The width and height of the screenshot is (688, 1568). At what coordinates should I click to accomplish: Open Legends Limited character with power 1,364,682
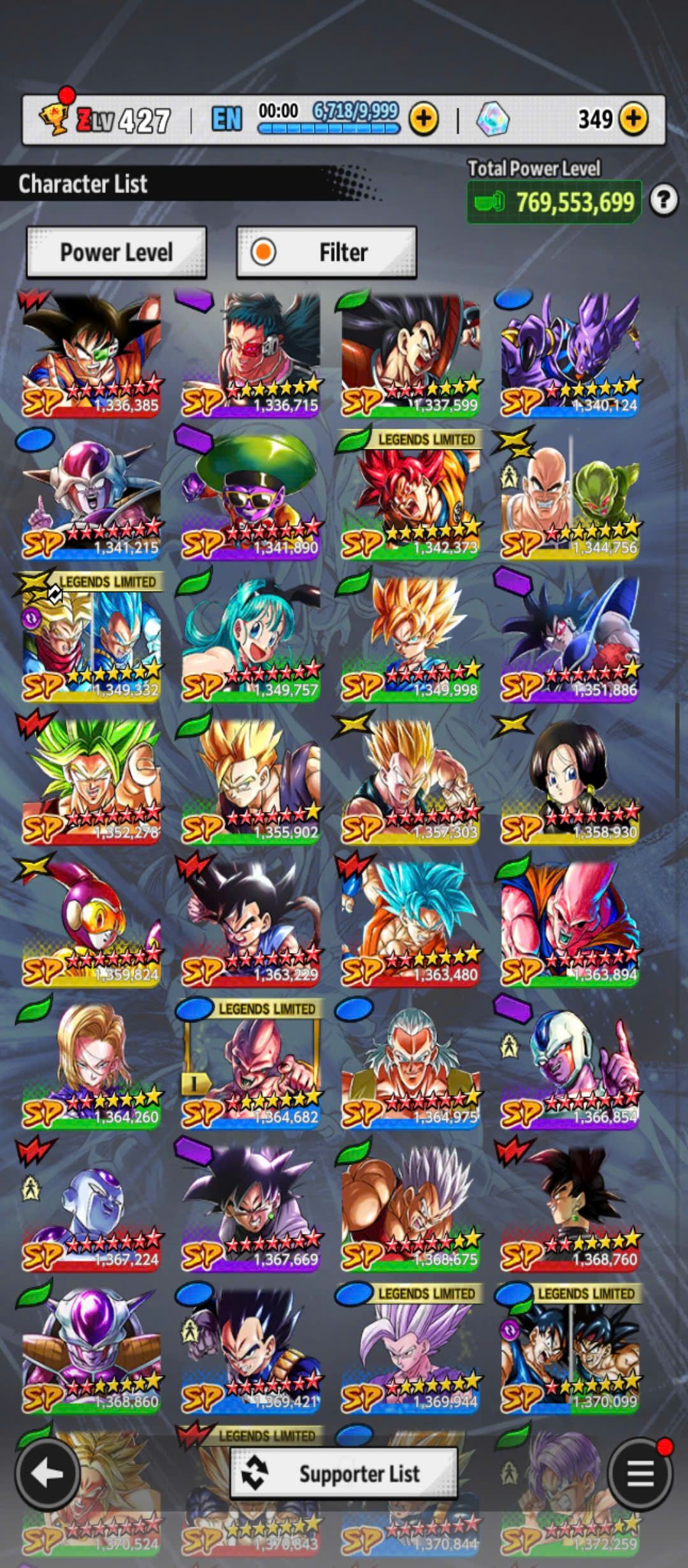coord(250,1066)
